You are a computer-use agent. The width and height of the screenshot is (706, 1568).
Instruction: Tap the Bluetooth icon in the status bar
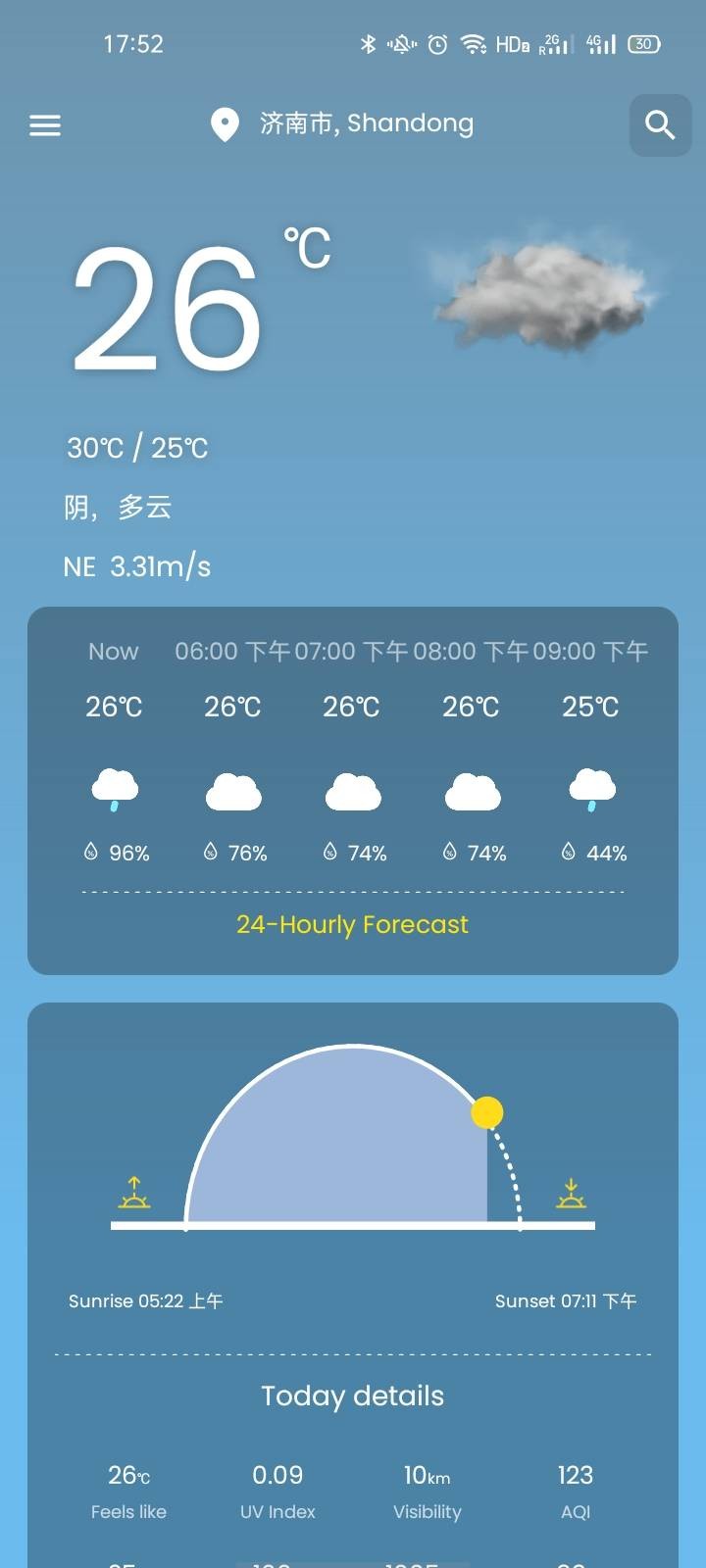[370, 43]
